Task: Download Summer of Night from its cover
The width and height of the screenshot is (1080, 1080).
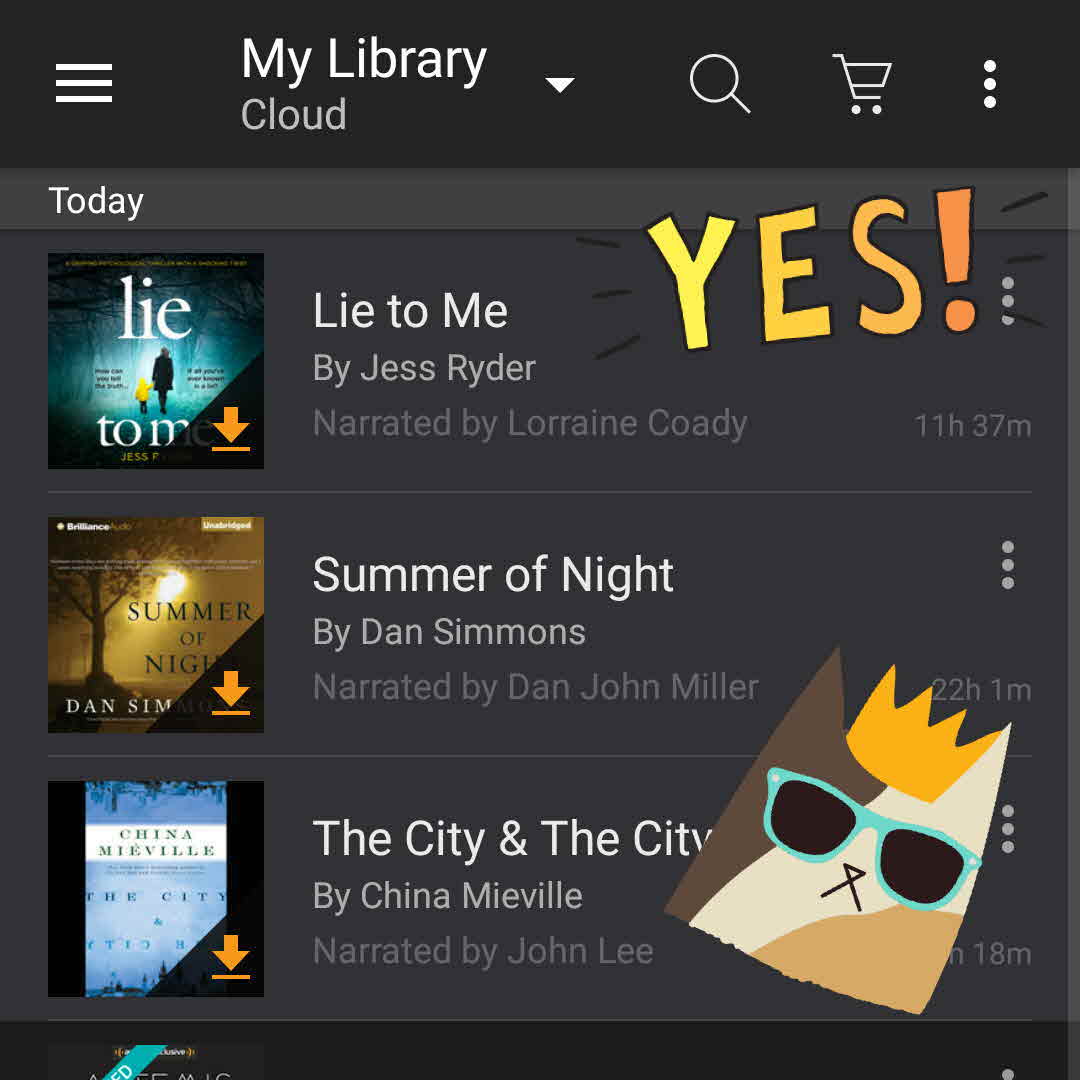Action: pos(231,693)
